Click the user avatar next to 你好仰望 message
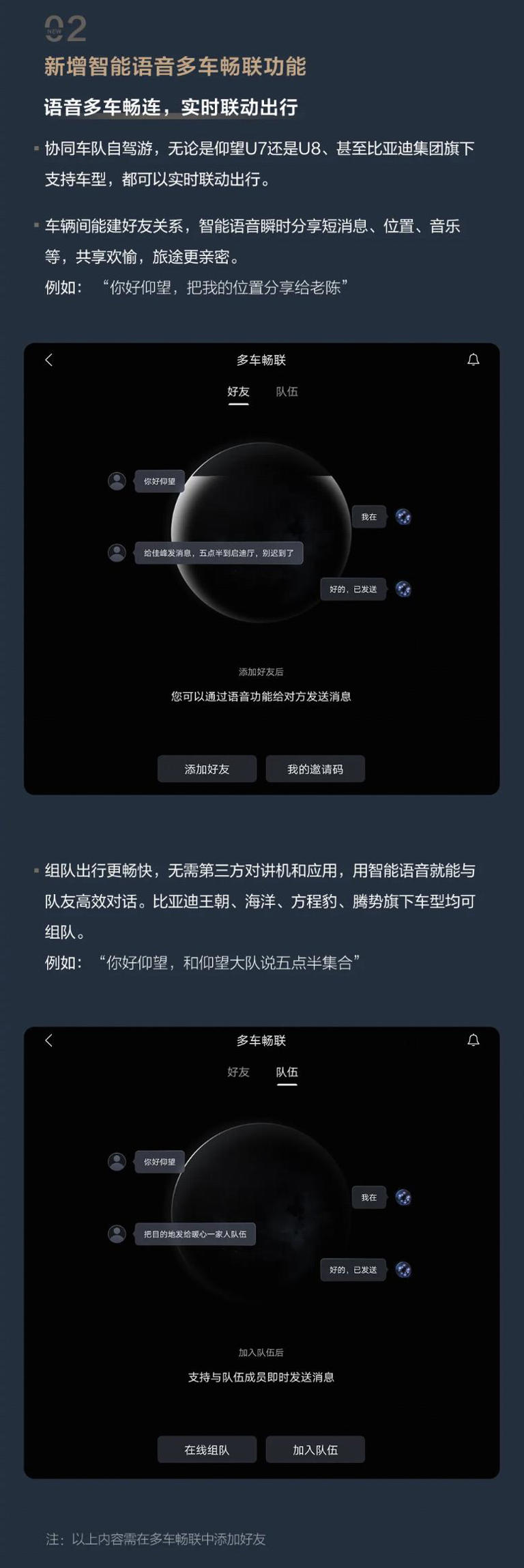This screenshot has height=1568, width=524. [117, 482]
